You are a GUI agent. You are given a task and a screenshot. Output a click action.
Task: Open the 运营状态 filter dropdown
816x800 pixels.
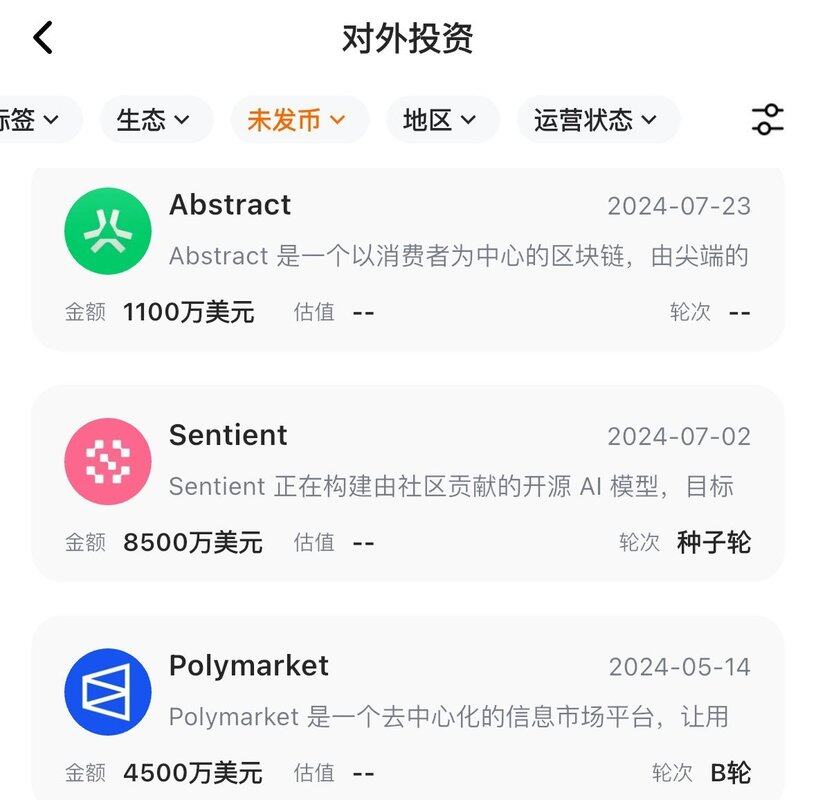pos(596,120)
